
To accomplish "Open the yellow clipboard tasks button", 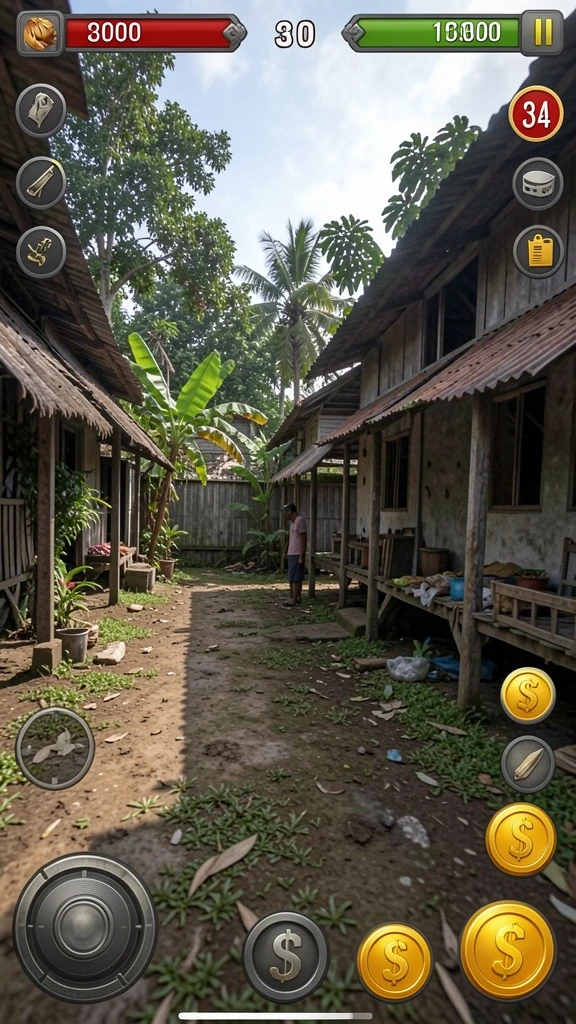I will (x=538, y=252).
